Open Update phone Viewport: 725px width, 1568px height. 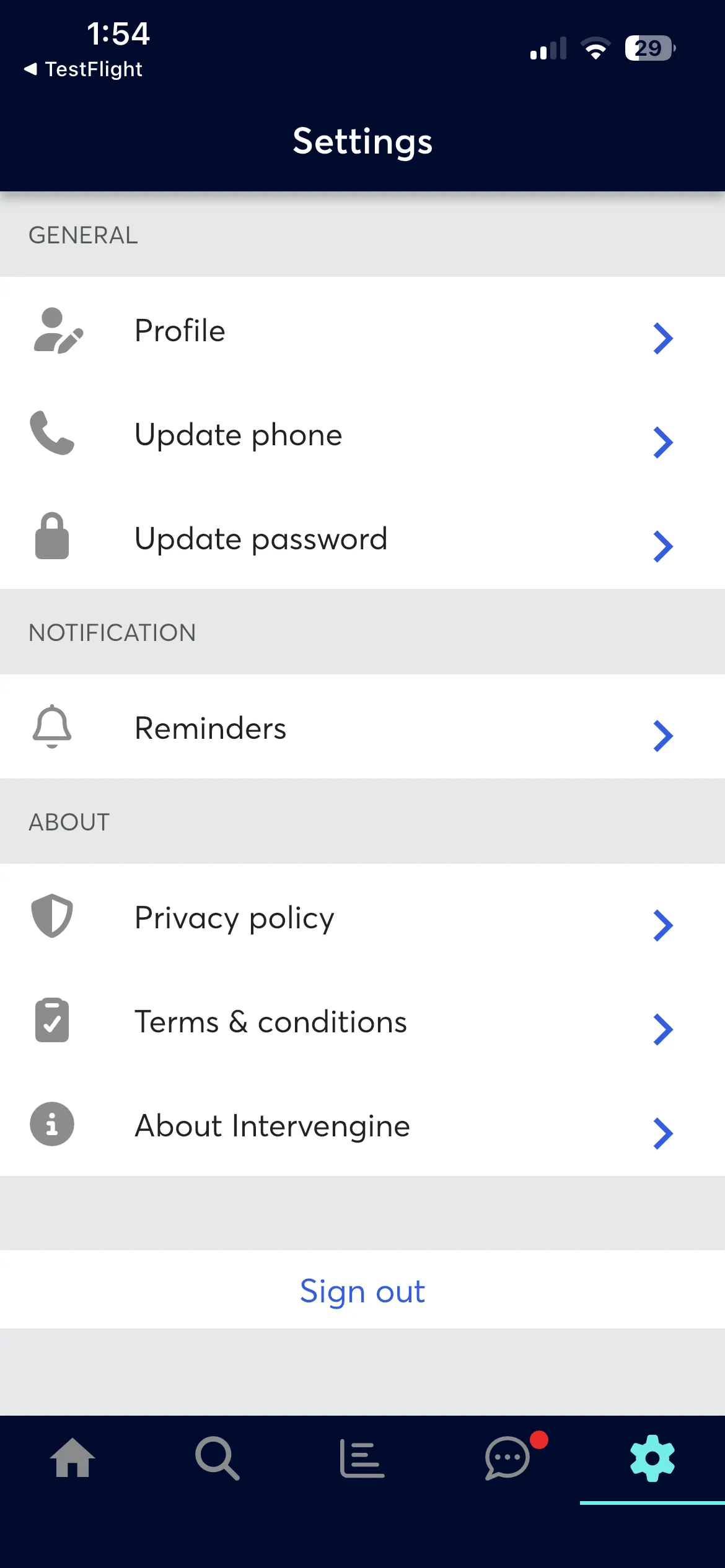click(362, 434)
